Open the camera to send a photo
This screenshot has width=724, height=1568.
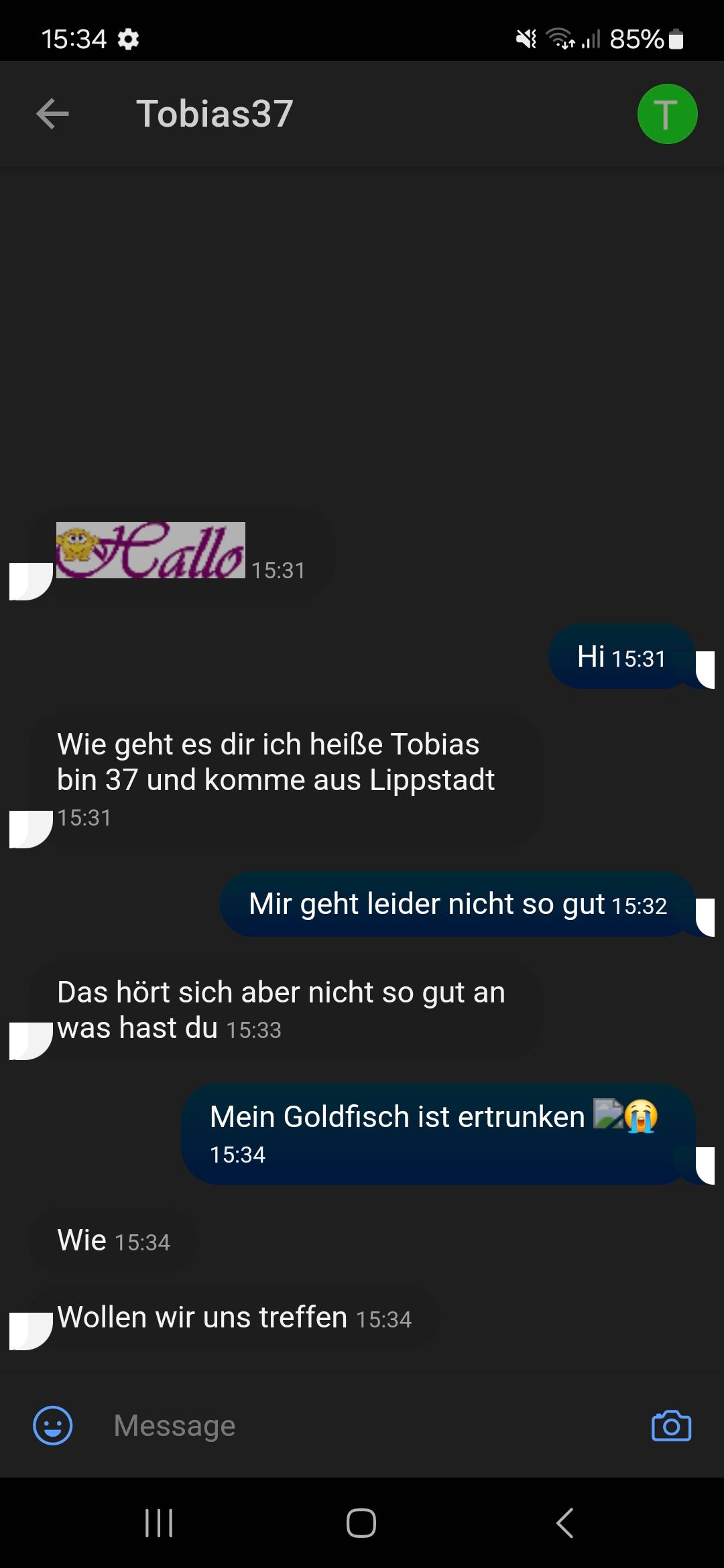pyautogui.click(x=671, y=1425)
